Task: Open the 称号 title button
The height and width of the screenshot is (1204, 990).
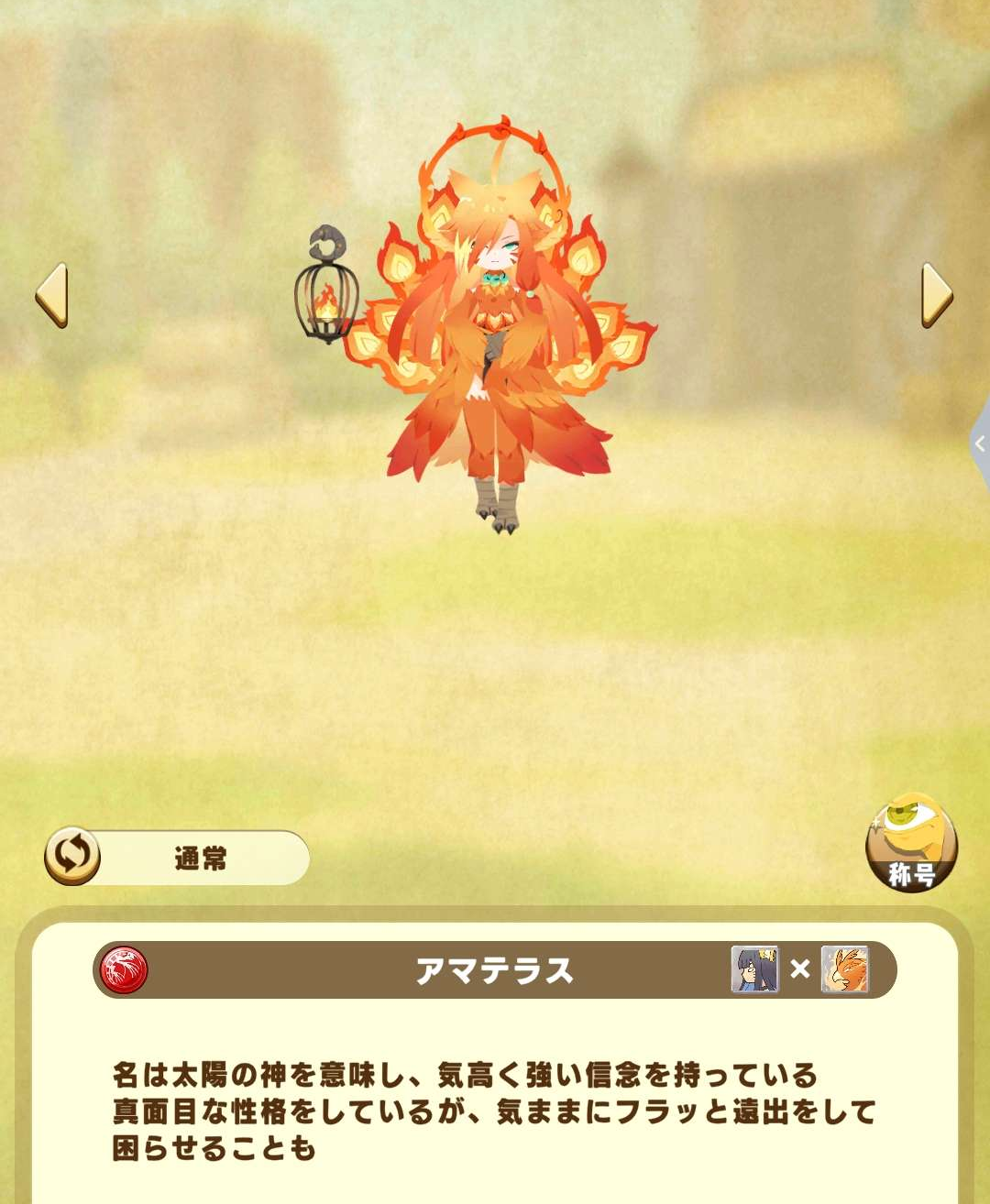Action: point(910,843)
